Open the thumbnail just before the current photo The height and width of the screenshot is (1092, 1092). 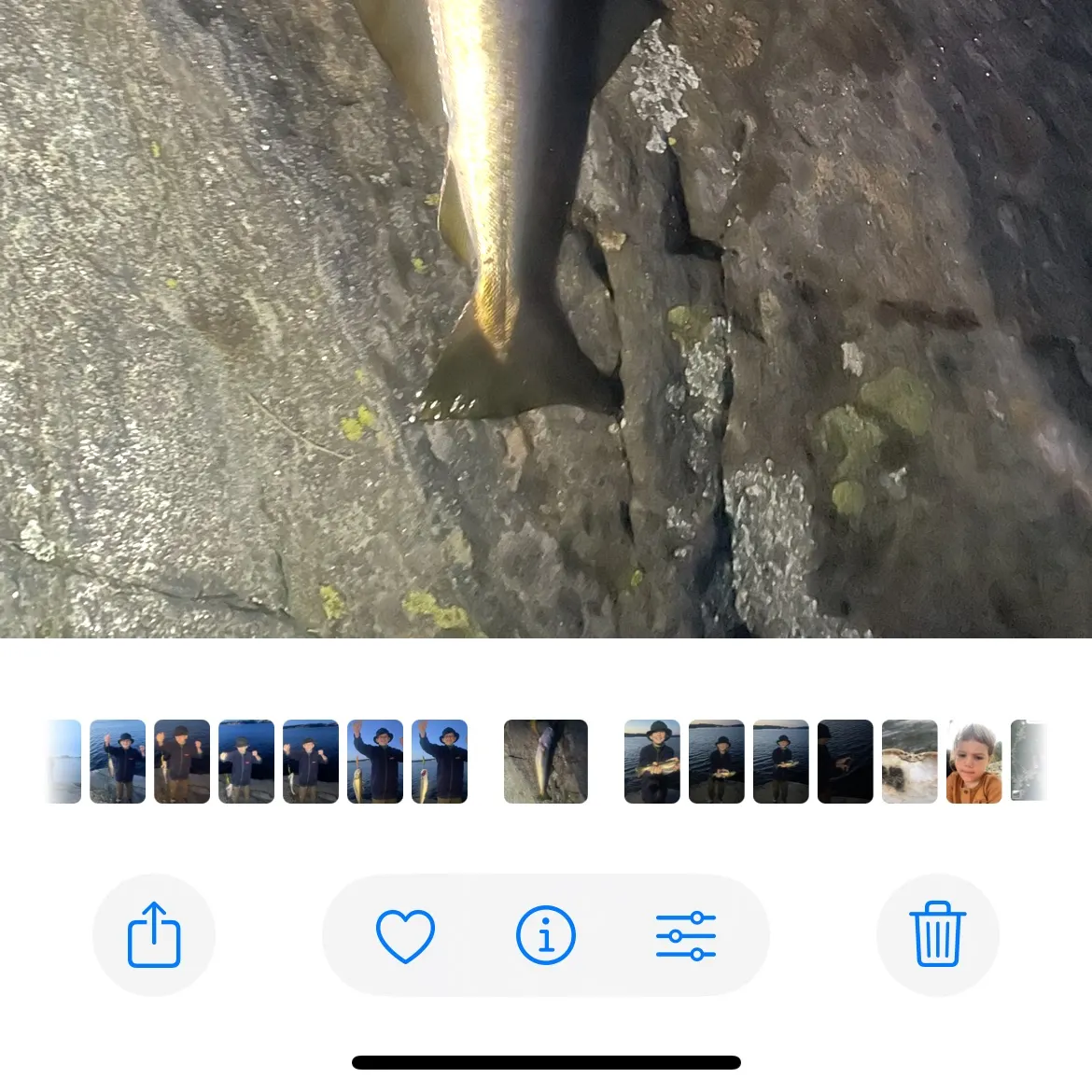440,762
